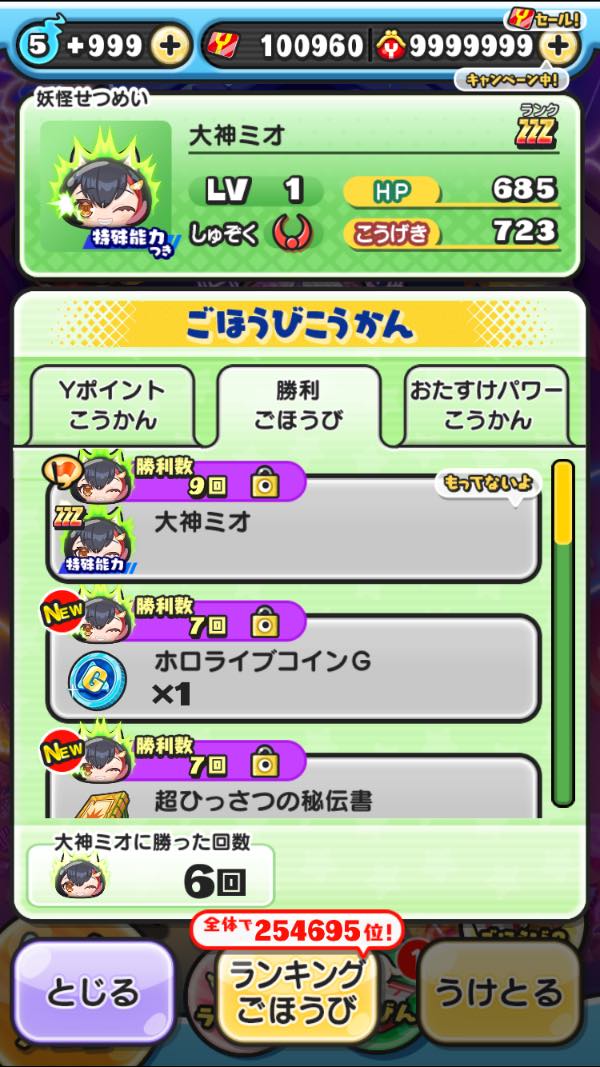
Task: Open the おたすけパワーこうかん tab
Action: (487, 405)
